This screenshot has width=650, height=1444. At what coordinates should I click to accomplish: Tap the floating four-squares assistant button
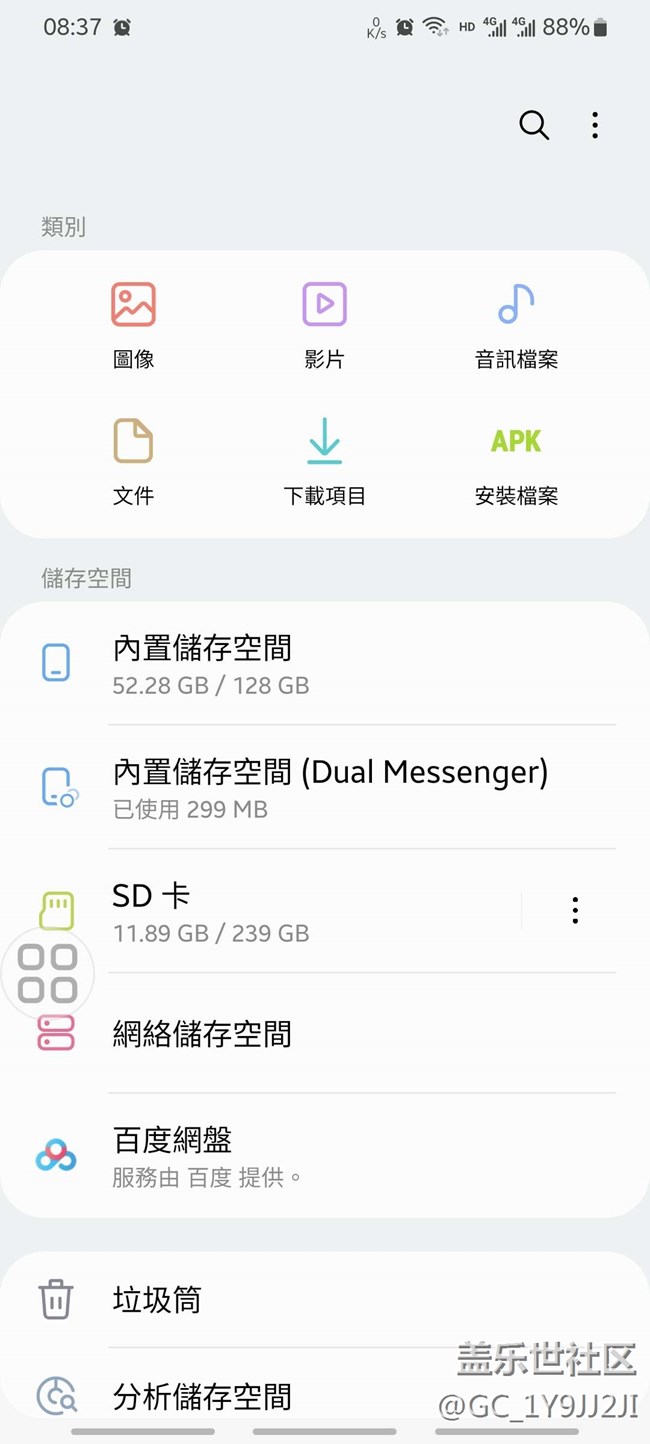(x=48, y=974)
